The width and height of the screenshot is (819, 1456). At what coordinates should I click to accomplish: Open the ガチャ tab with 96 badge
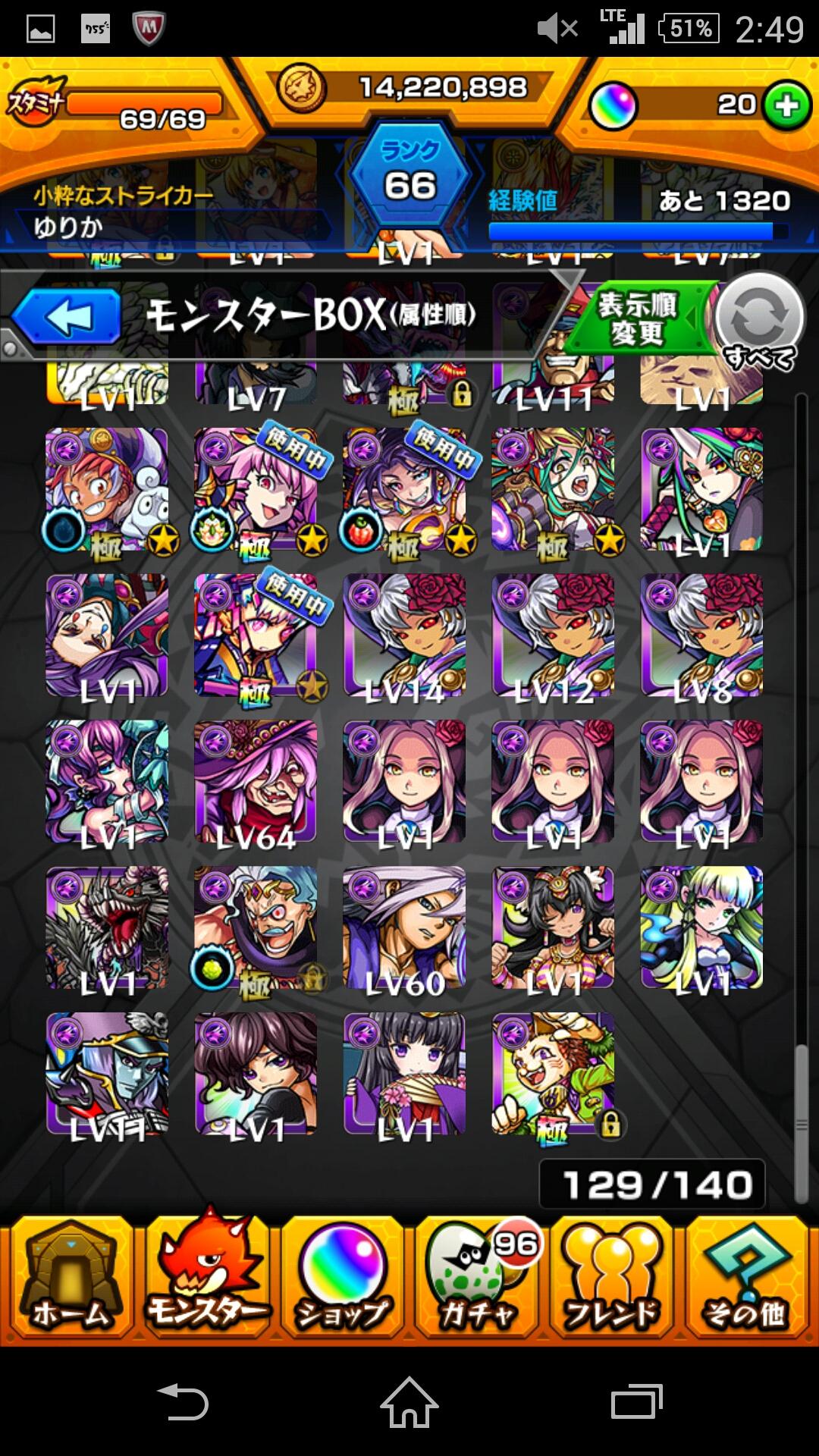click(477, 1279)
